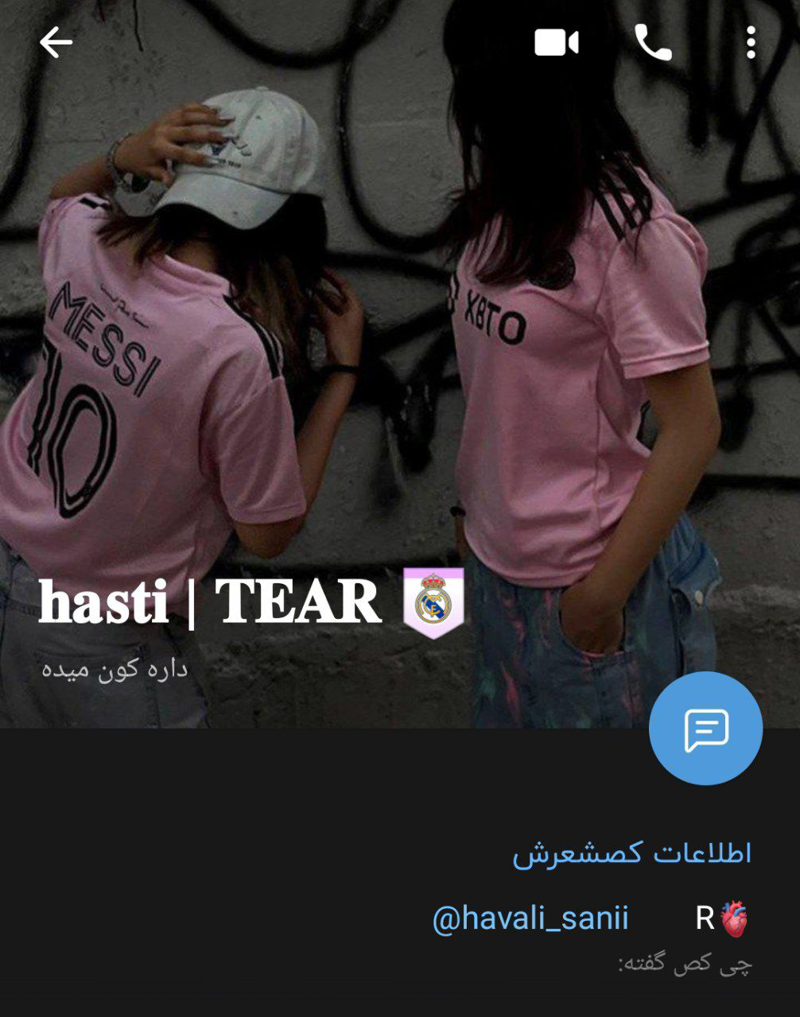Start a voice call with hasti
The image size is (800, 1017).
pyautogui.click(x=653, y=42)
